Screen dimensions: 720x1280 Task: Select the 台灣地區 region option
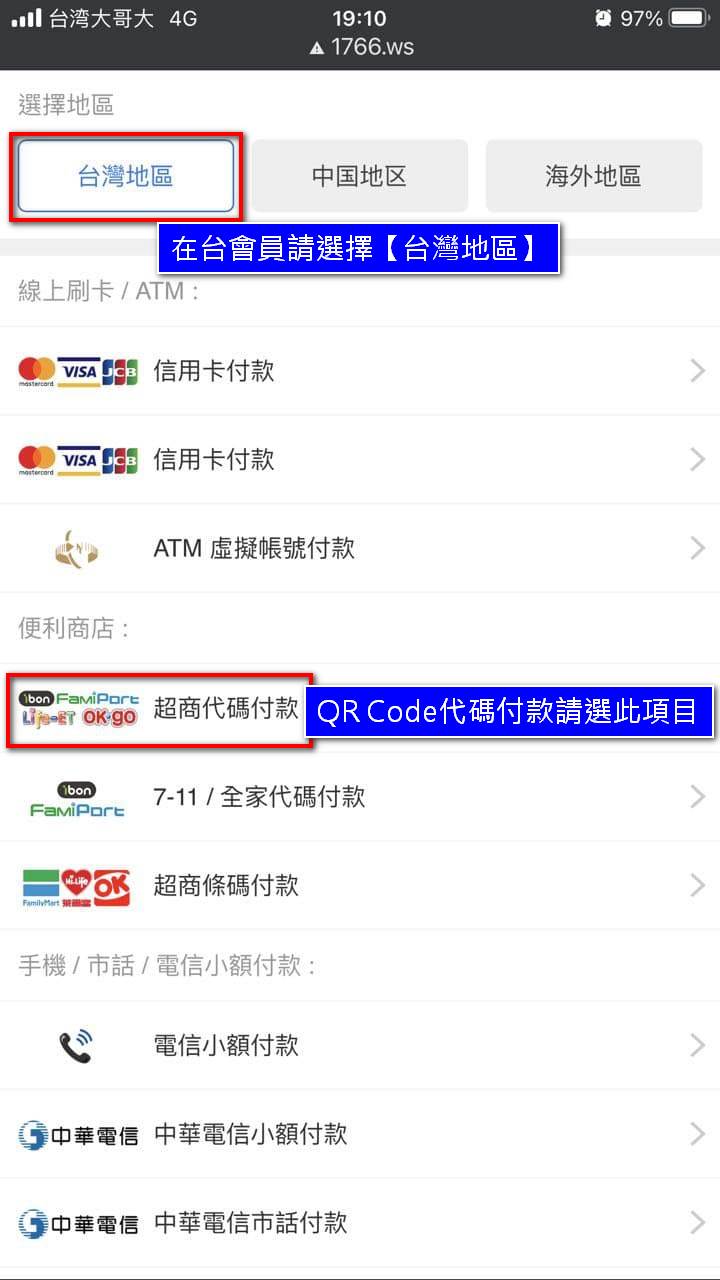click(125, 176)
